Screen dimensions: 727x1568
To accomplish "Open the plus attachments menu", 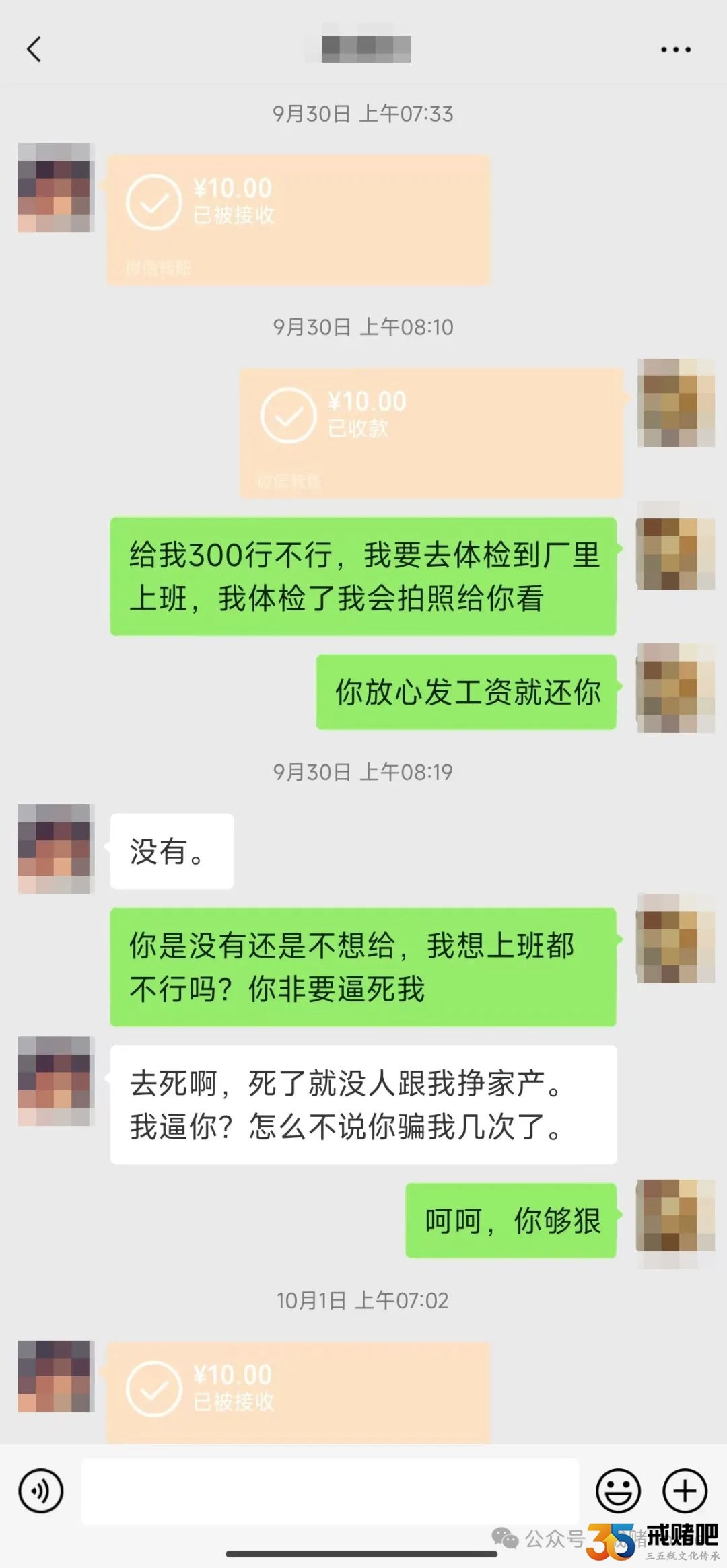I will coord(685,1491).
